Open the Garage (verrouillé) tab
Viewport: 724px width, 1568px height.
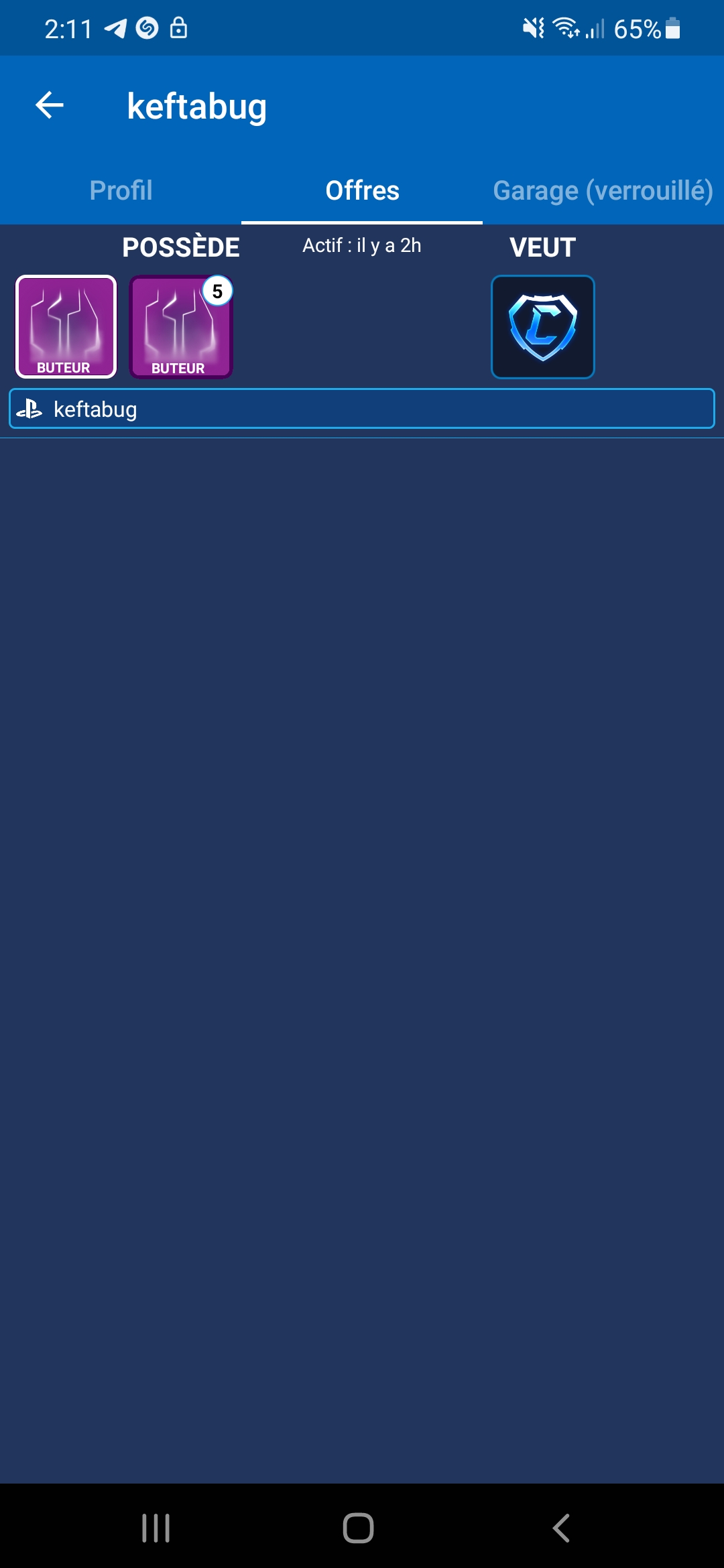(x=603, y=190)
